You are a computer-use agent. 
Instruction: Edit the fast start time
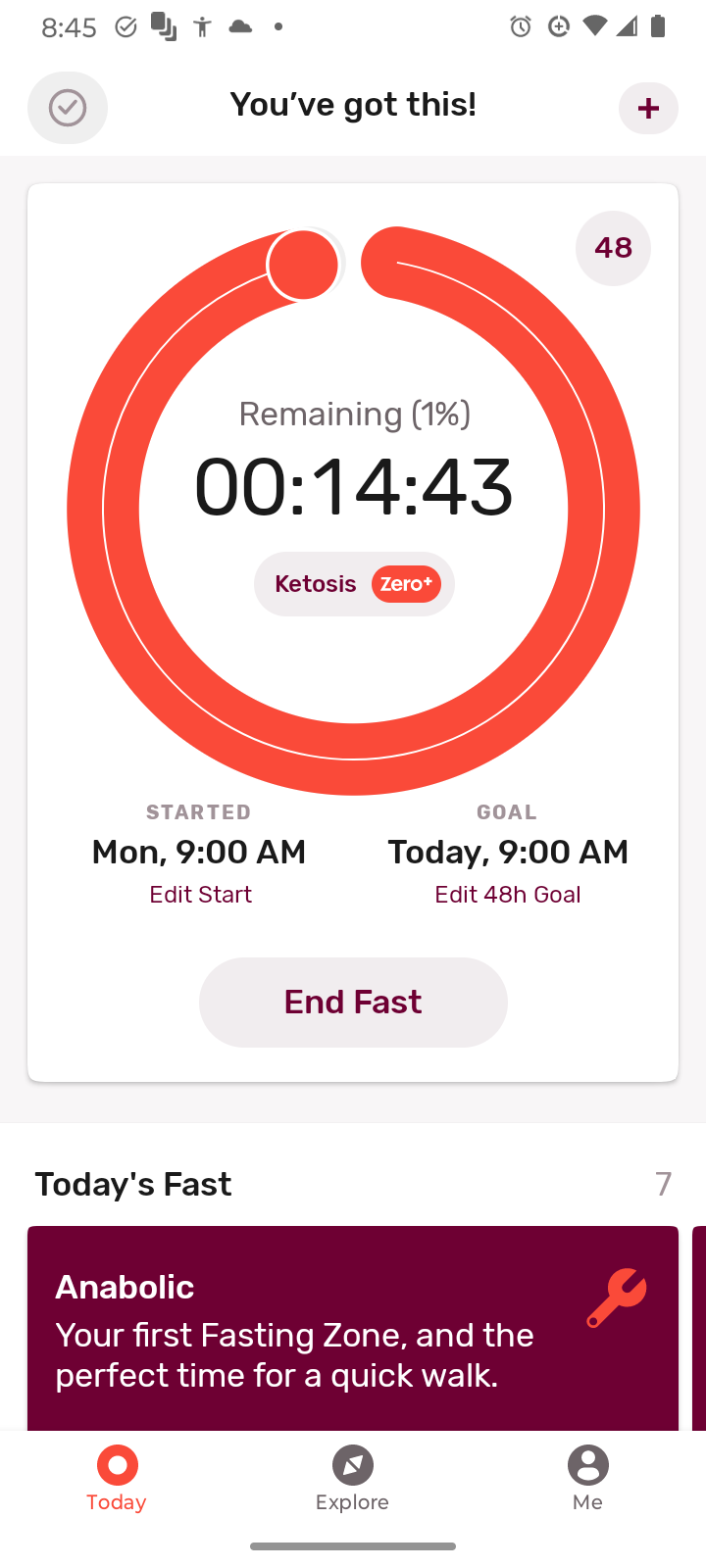[x=200, y=895]
